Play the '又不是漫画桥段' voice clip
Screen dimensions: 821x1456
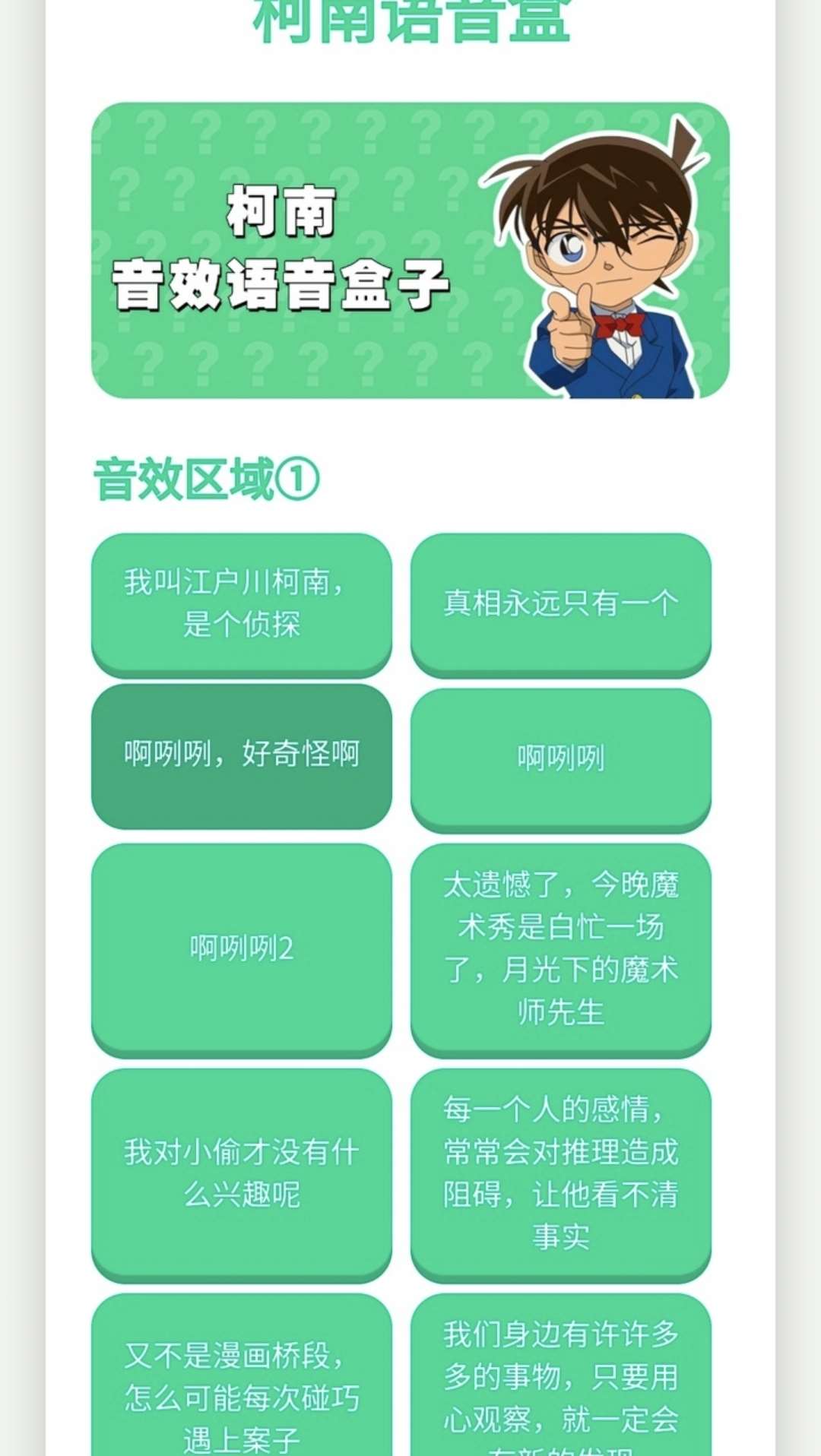pos(241,1383)
